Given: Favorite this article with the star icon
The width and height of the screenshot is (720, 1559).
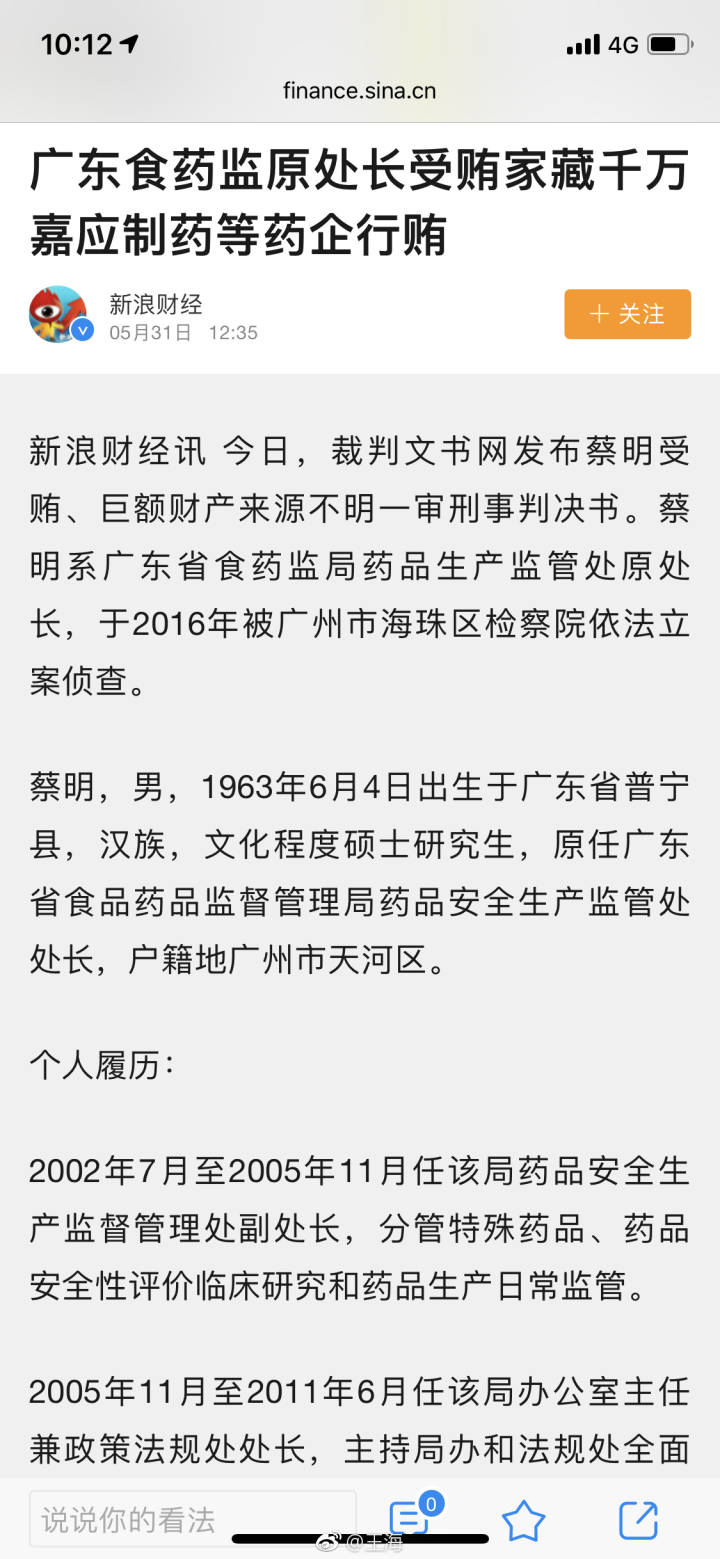Looking at the screenshot, I should [x=523, y=1521].
